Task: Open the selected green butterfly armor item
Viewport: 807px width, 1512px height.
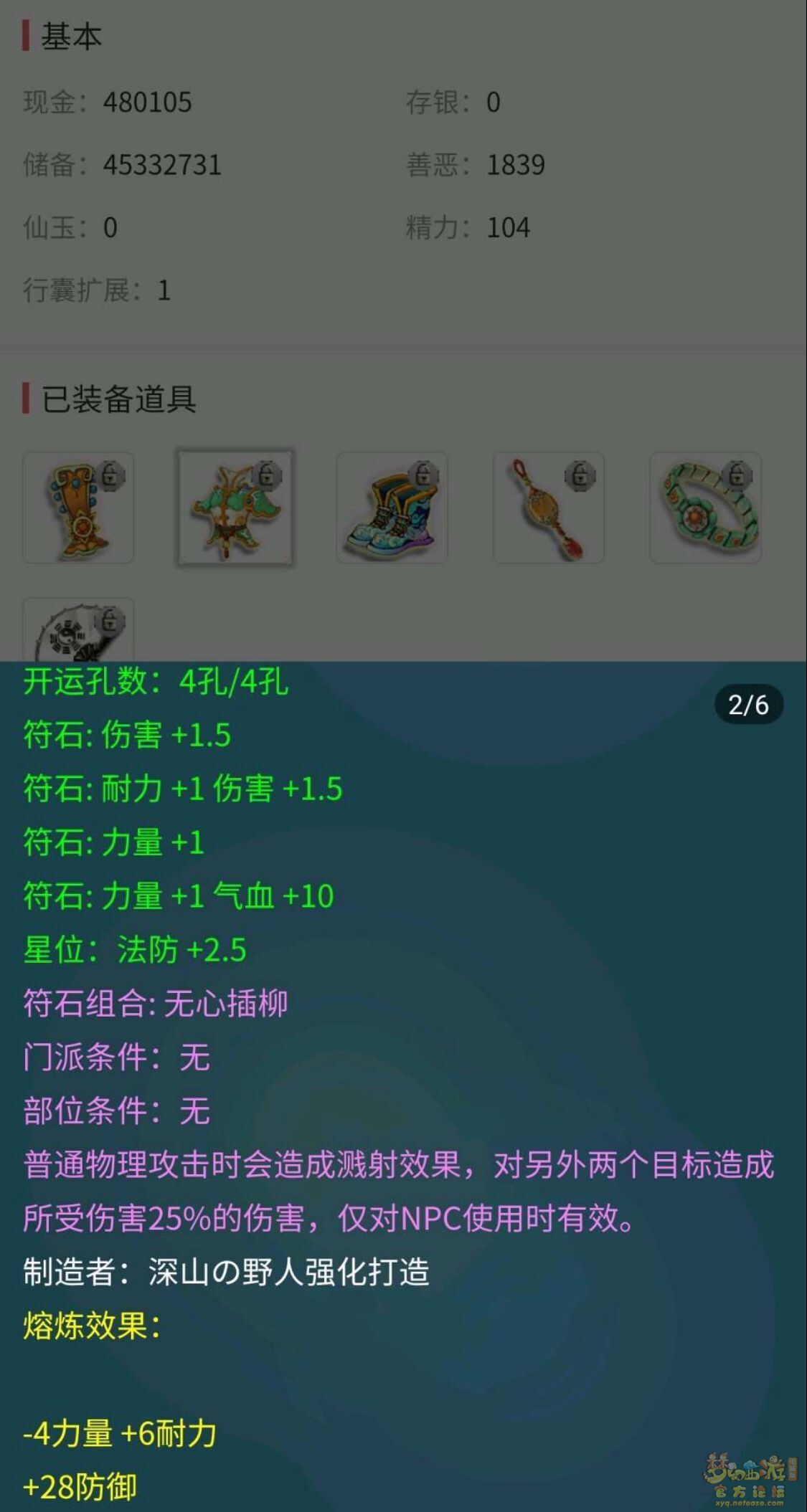Action: [x=235, y=508]
